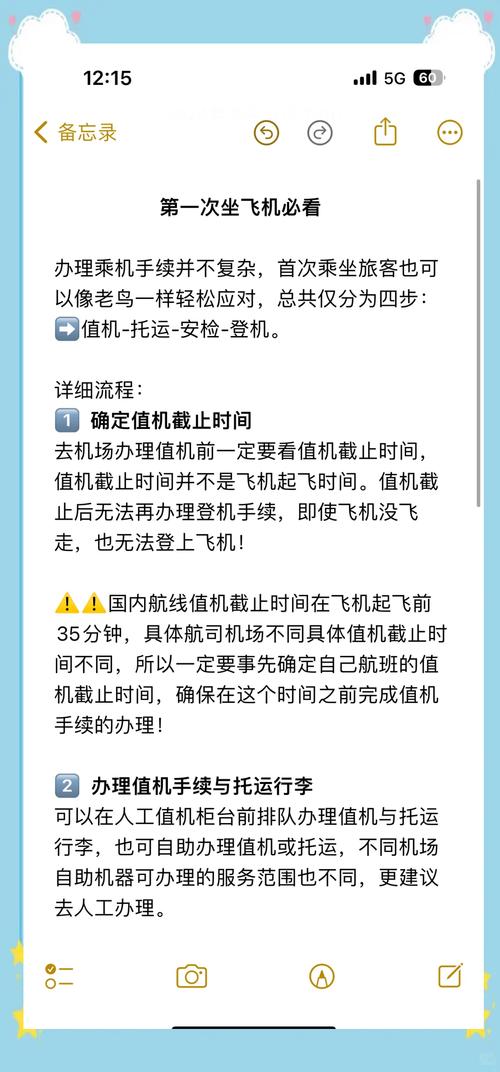
Task: Open the more options menu
Action: (450, 133)
